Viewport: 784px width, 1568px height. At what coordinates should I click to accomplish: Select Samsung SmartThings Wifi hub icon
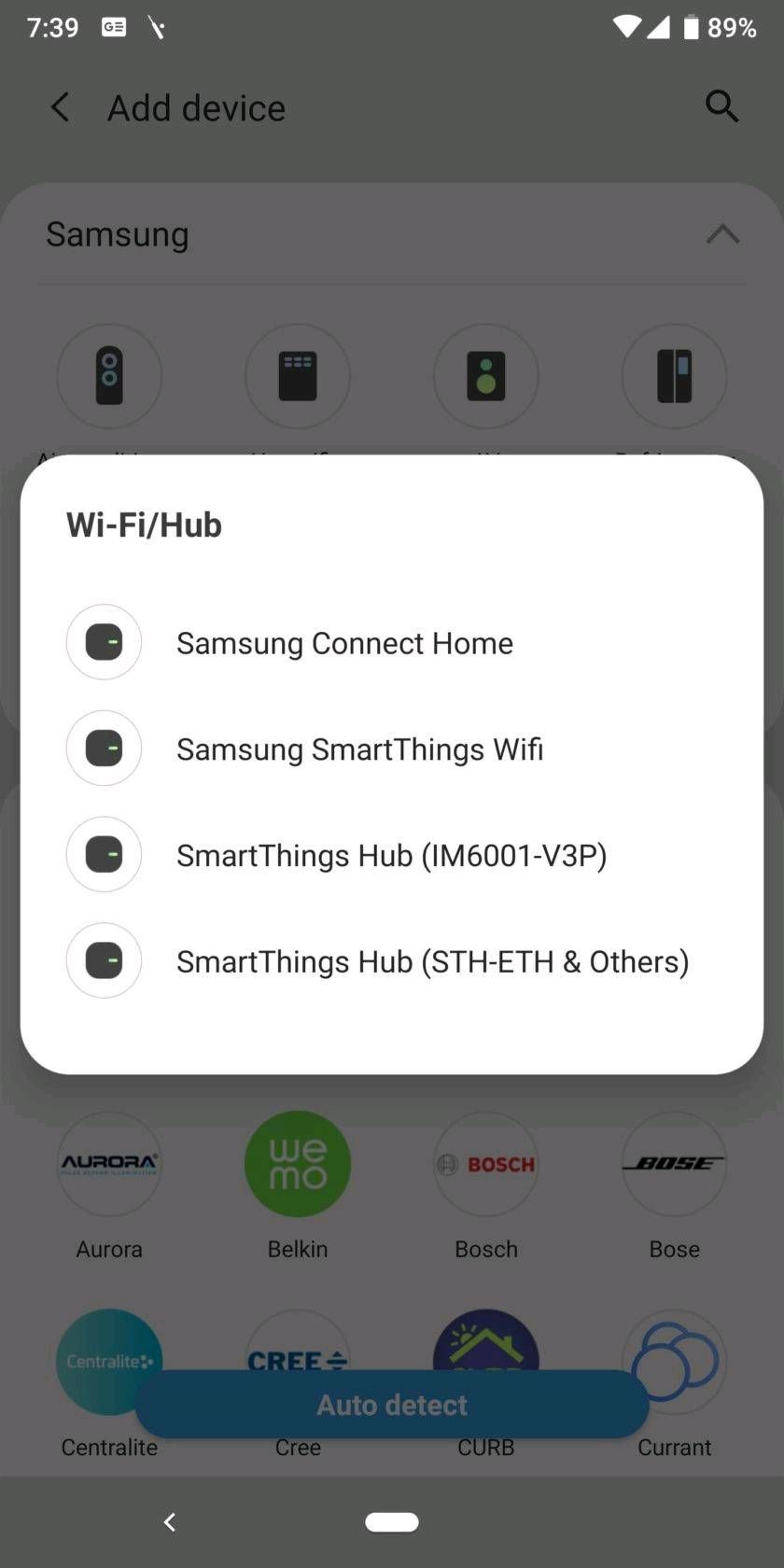[x=104, y=748]
